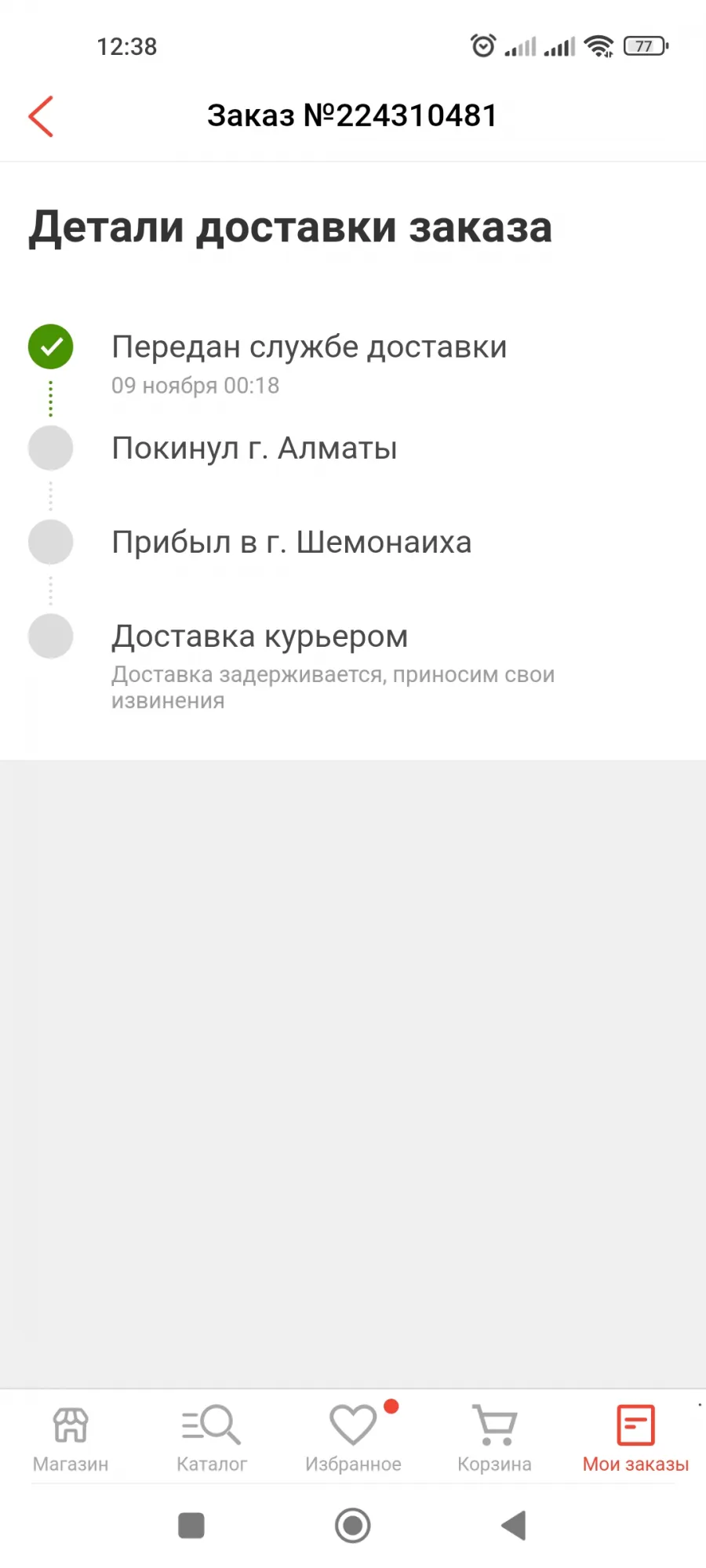Viewport: 706px width, 1568px height.
Task: Open the Каталог tab
Action: [212, 1439]
